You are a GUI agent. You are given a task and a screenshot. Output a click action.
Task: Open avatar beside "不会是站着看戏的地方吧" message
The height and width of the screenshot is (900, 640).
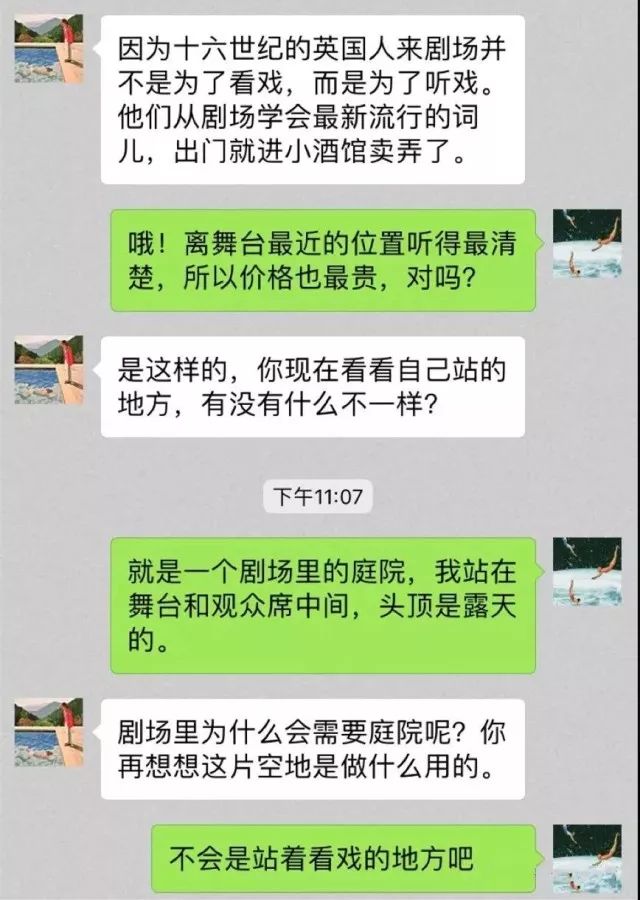587,859
